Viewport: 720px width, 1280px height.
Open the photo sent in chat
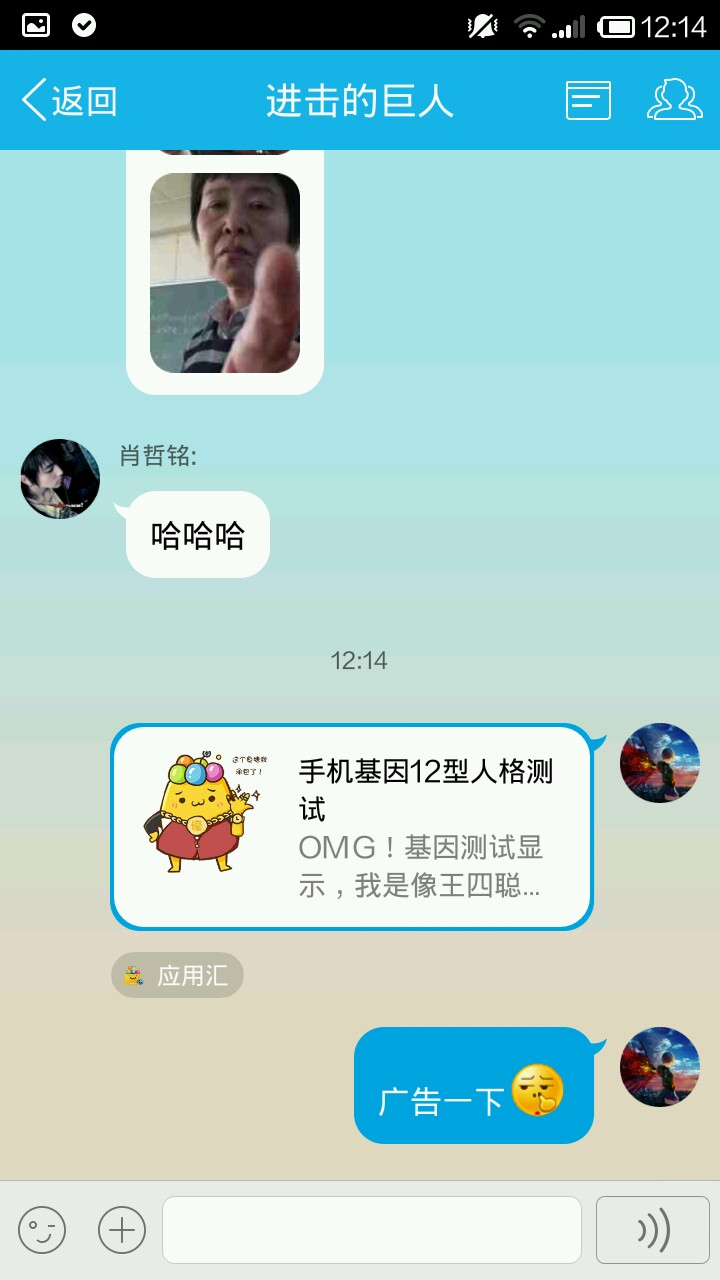[x=225, y=273]
